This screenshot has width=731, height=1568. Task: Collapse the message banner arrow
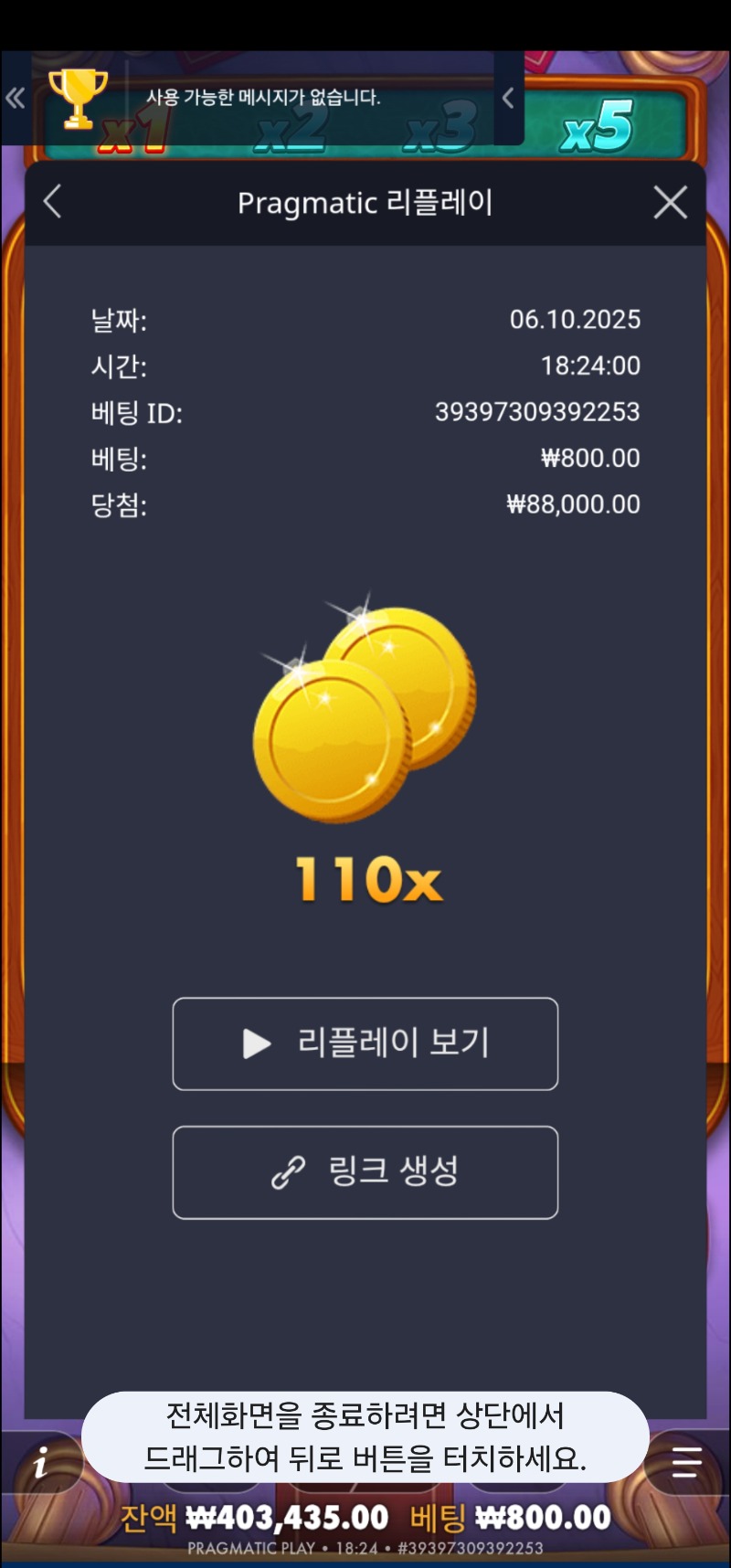(508, 98)
